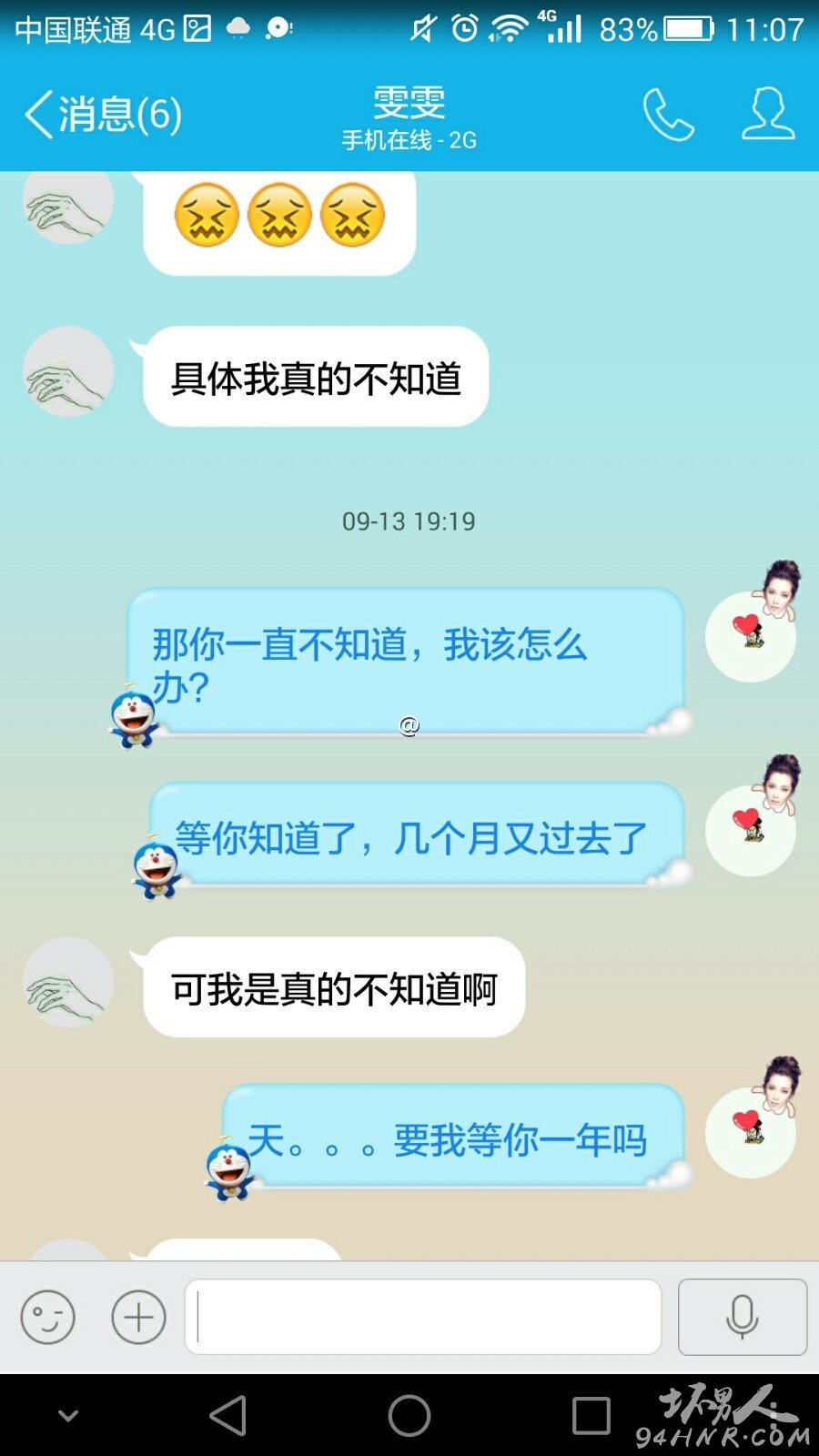819x1456 pixels.
Task: Tap the system home button
Action: (409, 1415)
